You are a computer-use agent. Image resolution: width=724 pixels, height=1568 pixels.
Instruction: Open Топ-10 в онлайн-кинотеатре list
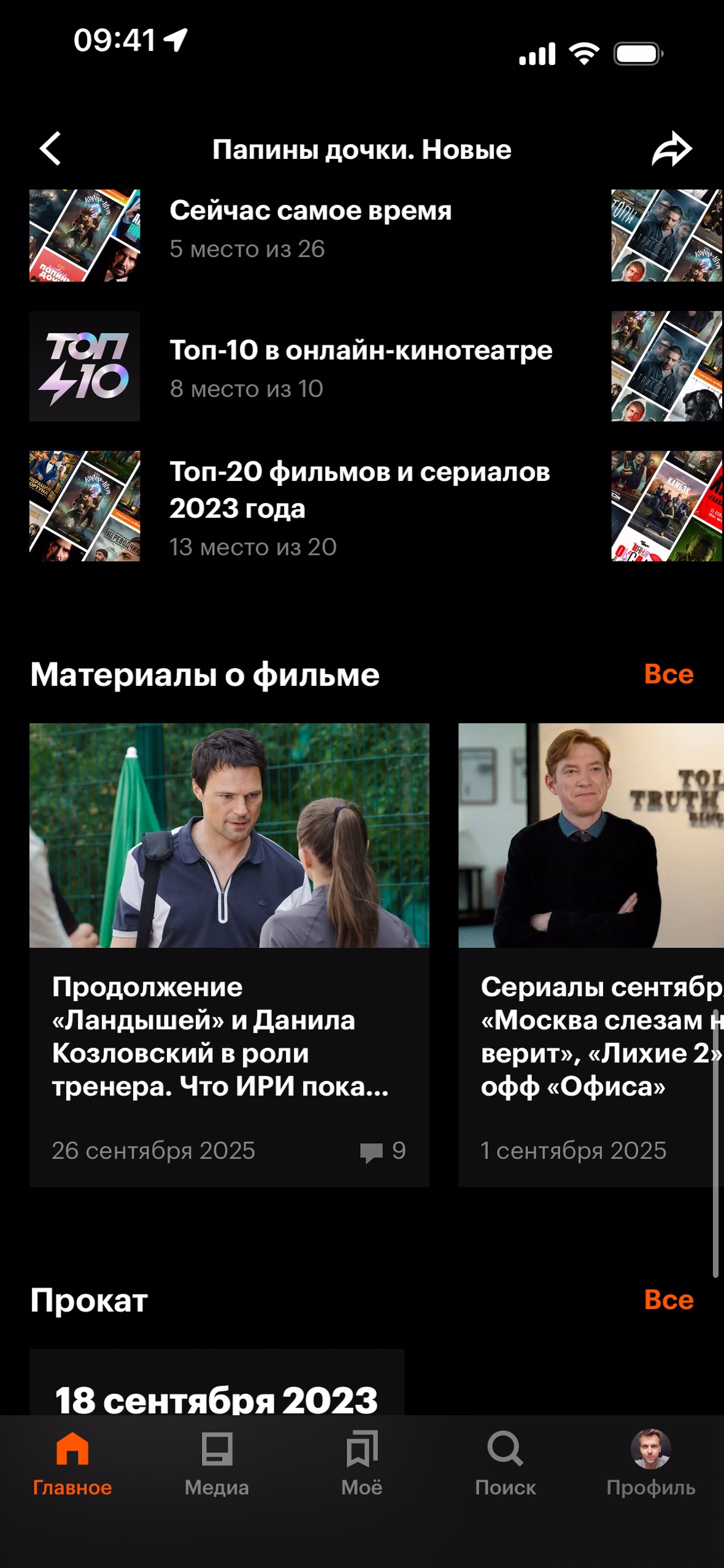(x=361, y=366)
